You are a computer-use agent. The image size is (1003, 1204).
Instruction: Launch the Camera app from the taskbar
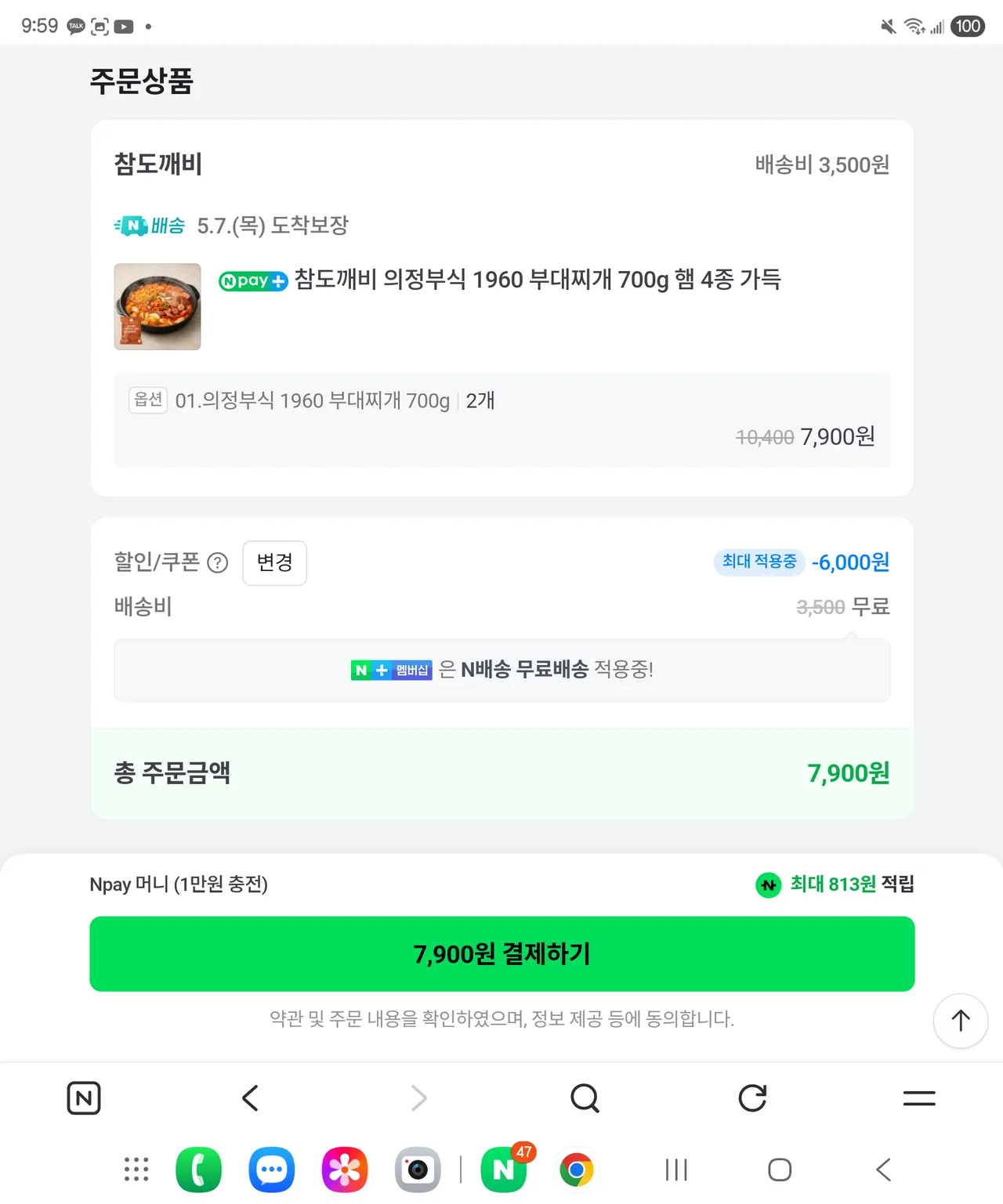pyautogui.click(x=418, y=1170)
